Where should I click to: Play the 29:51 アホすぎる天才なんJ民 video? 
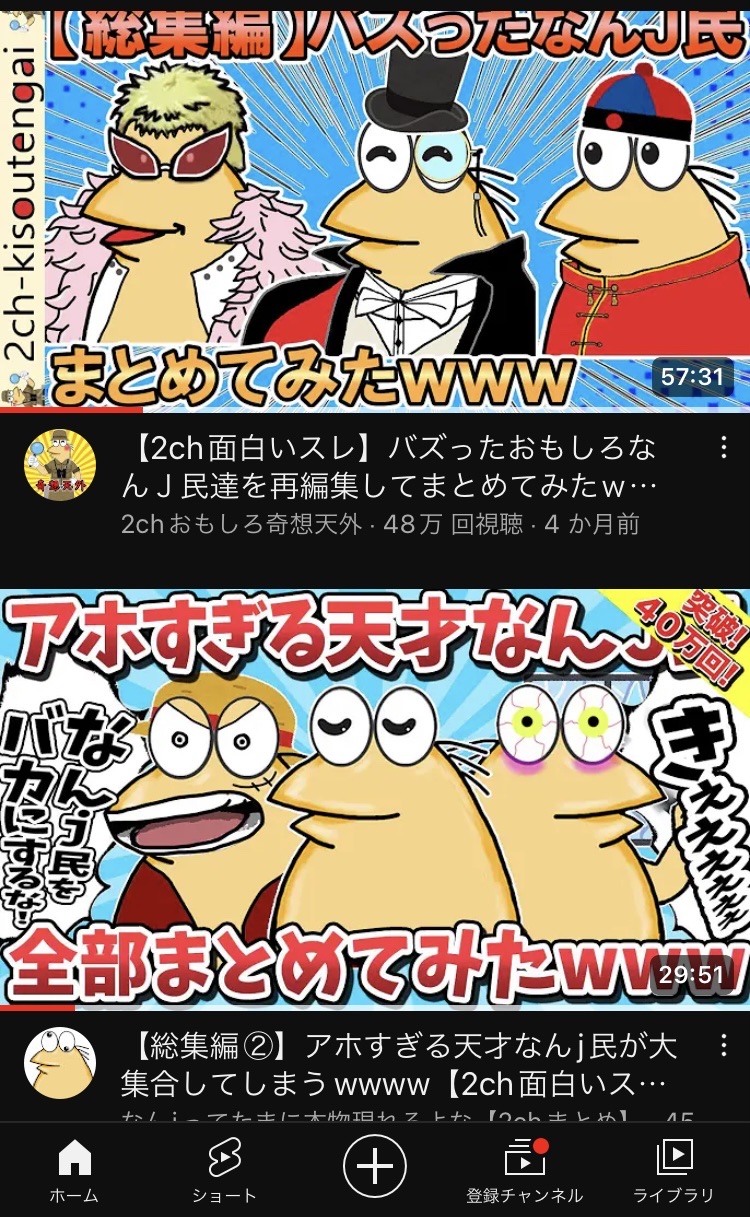tap(375, 798)
